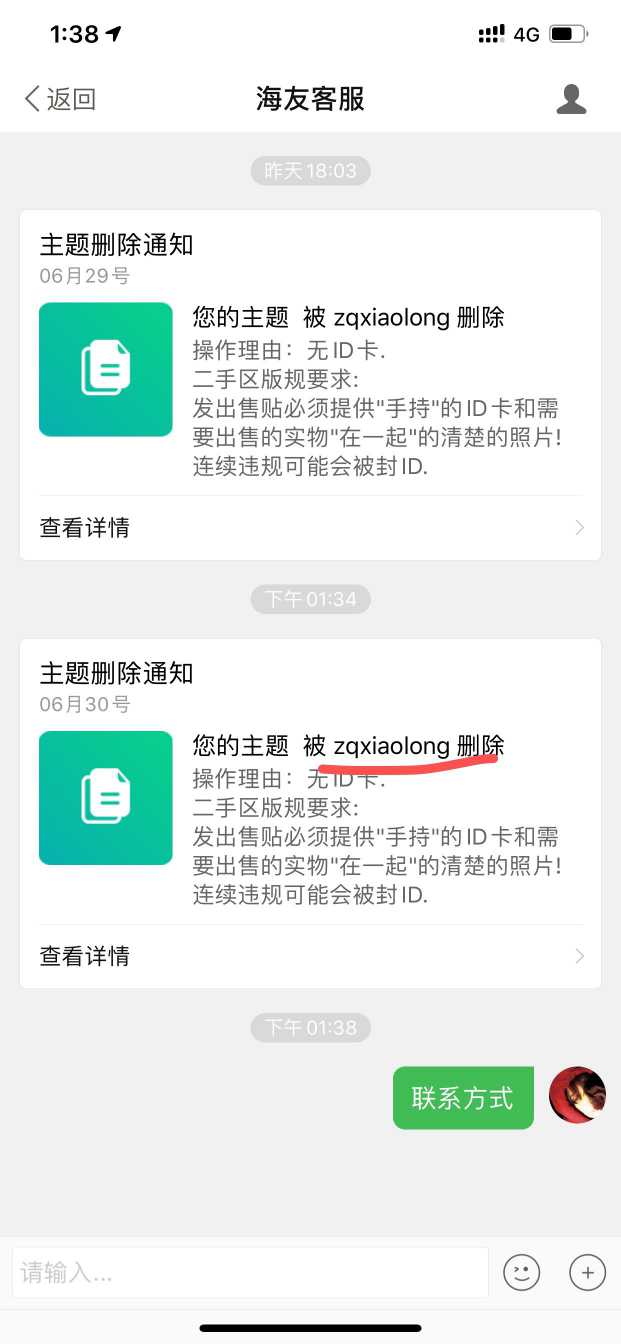
Task: Open the emoji smiley picker
Action: click(x=521, y=1273)
